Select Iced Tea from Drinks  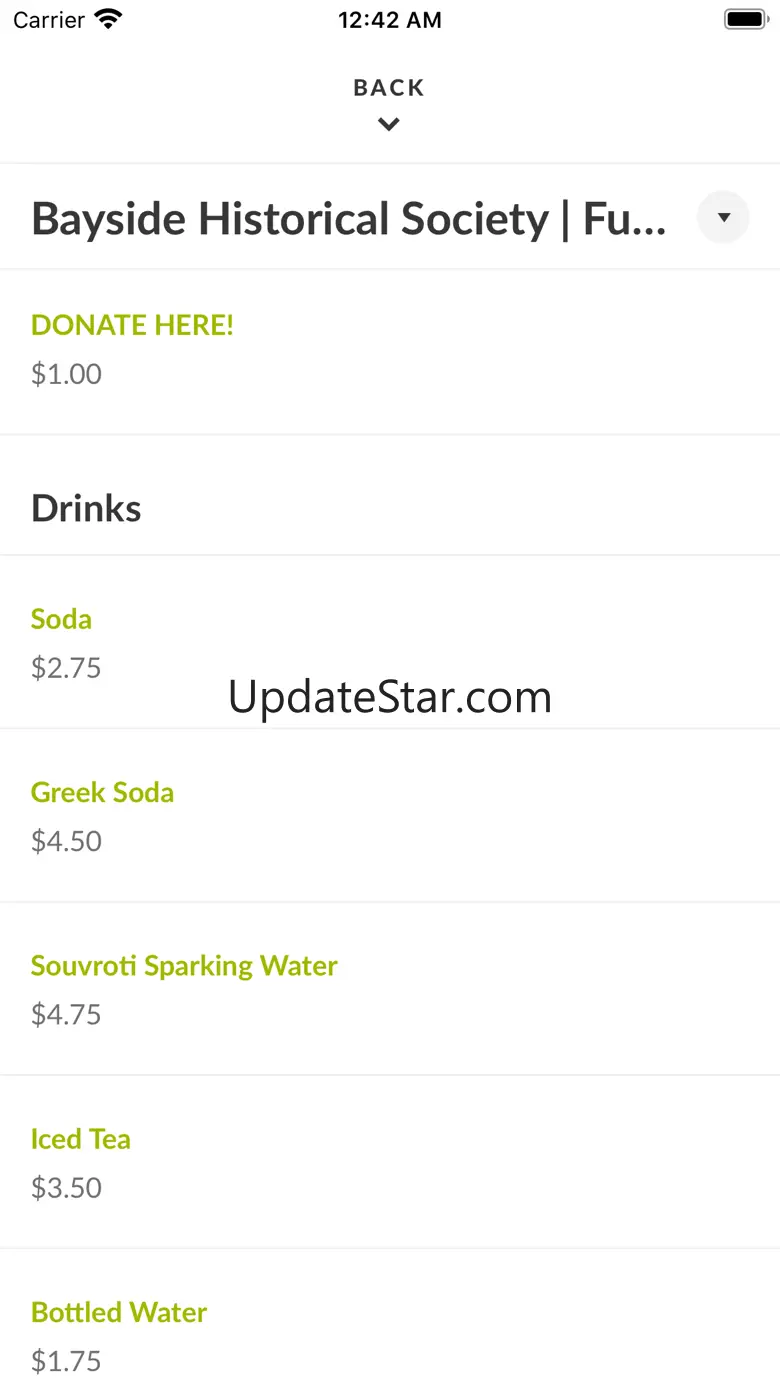point(81,1139)
